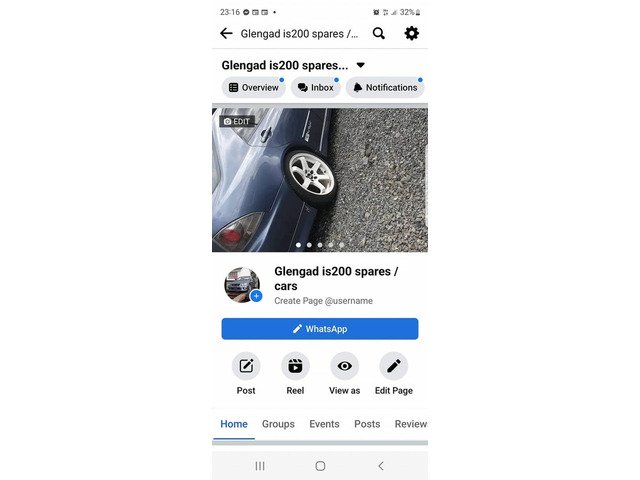View page Notifications
This screenshot has width=640, height=480.
click(x=385, y=88)
